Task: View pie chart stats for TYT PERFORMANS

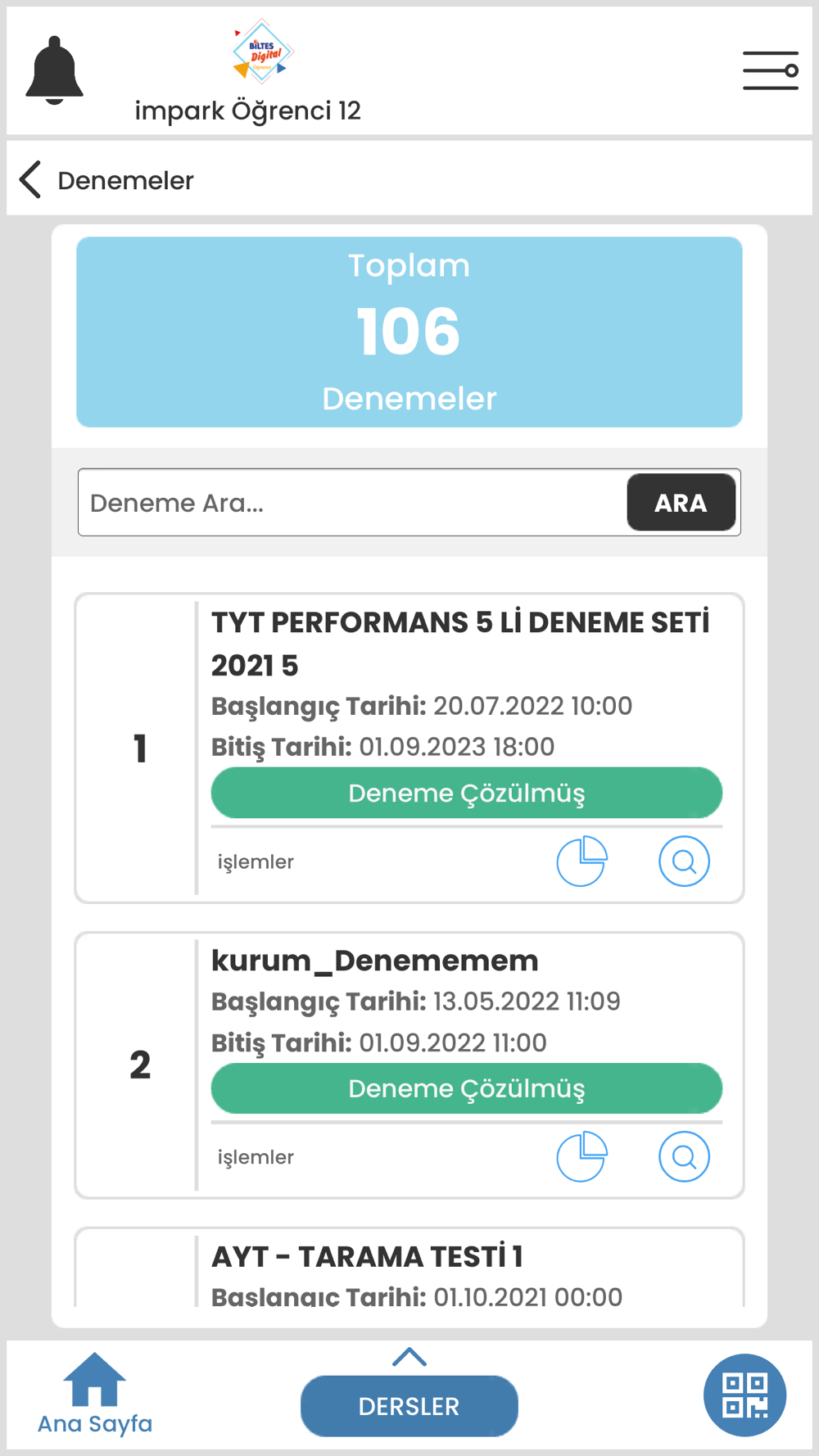Action: coord(581,861)
